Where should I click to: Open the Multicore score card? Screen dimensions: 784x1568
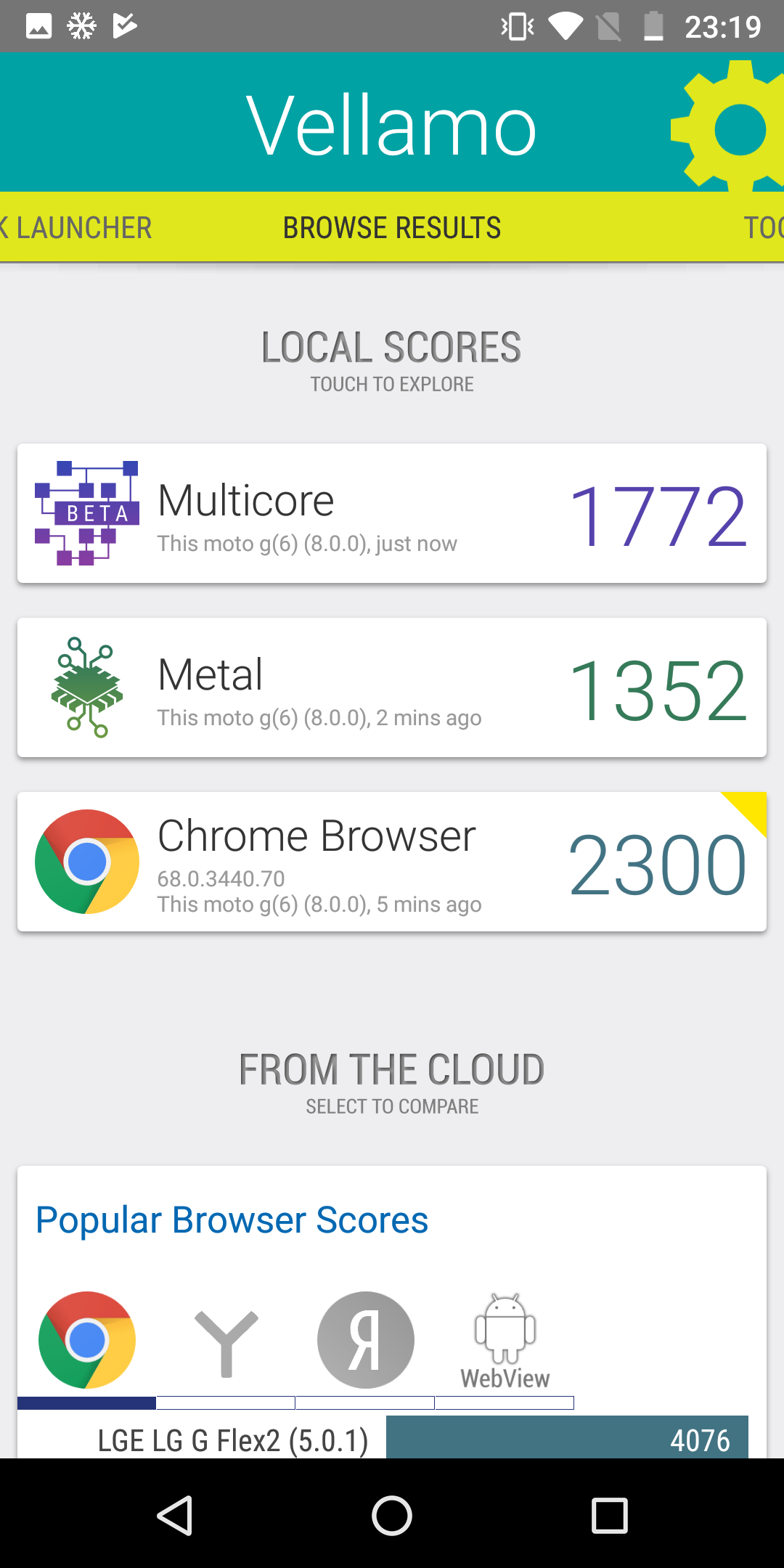pos(392,513)
